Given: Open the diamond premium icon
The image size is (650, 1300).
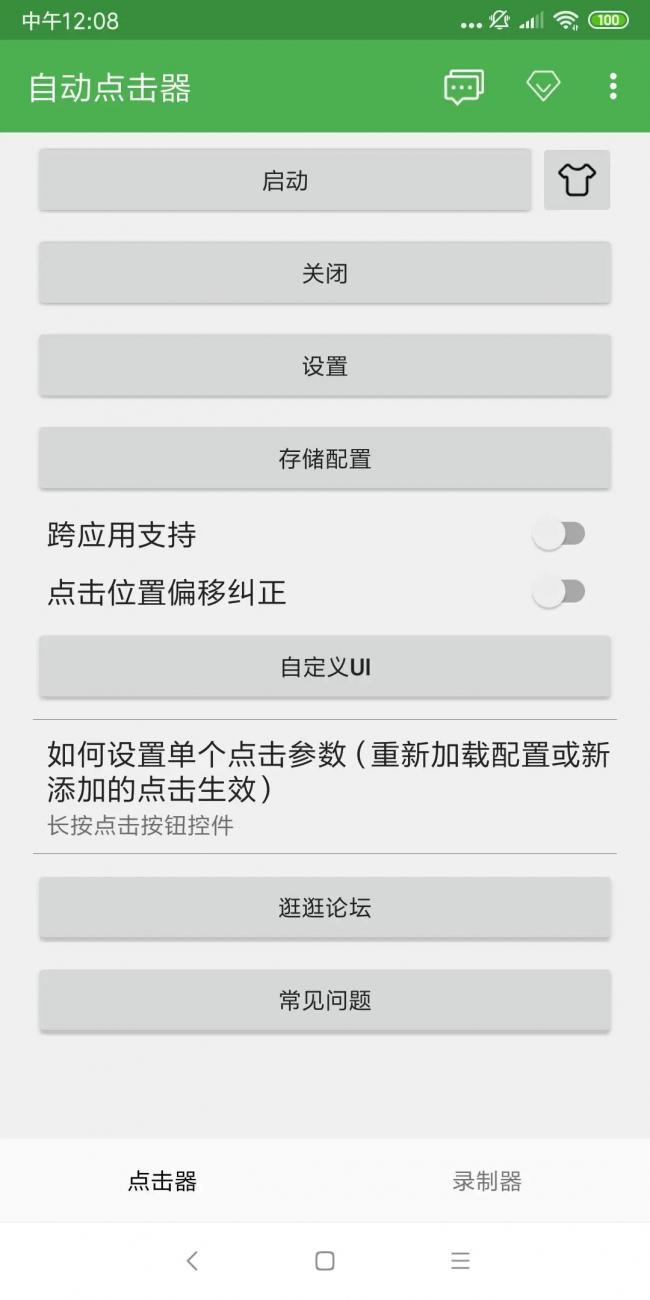Looking at the screenshot, I should [543, 87].
